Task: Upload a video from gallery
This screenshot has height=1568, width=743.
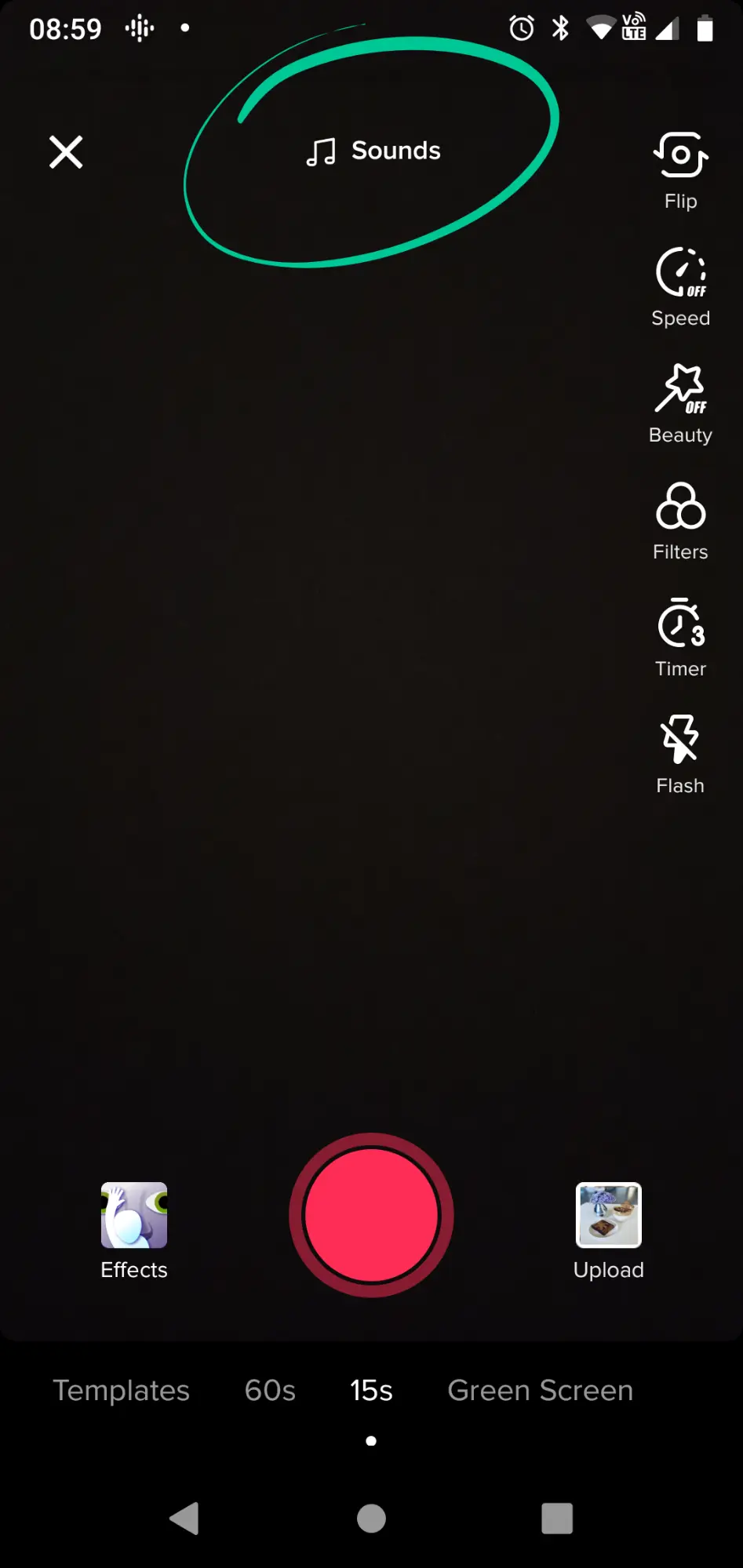Action: (609, 1228)
